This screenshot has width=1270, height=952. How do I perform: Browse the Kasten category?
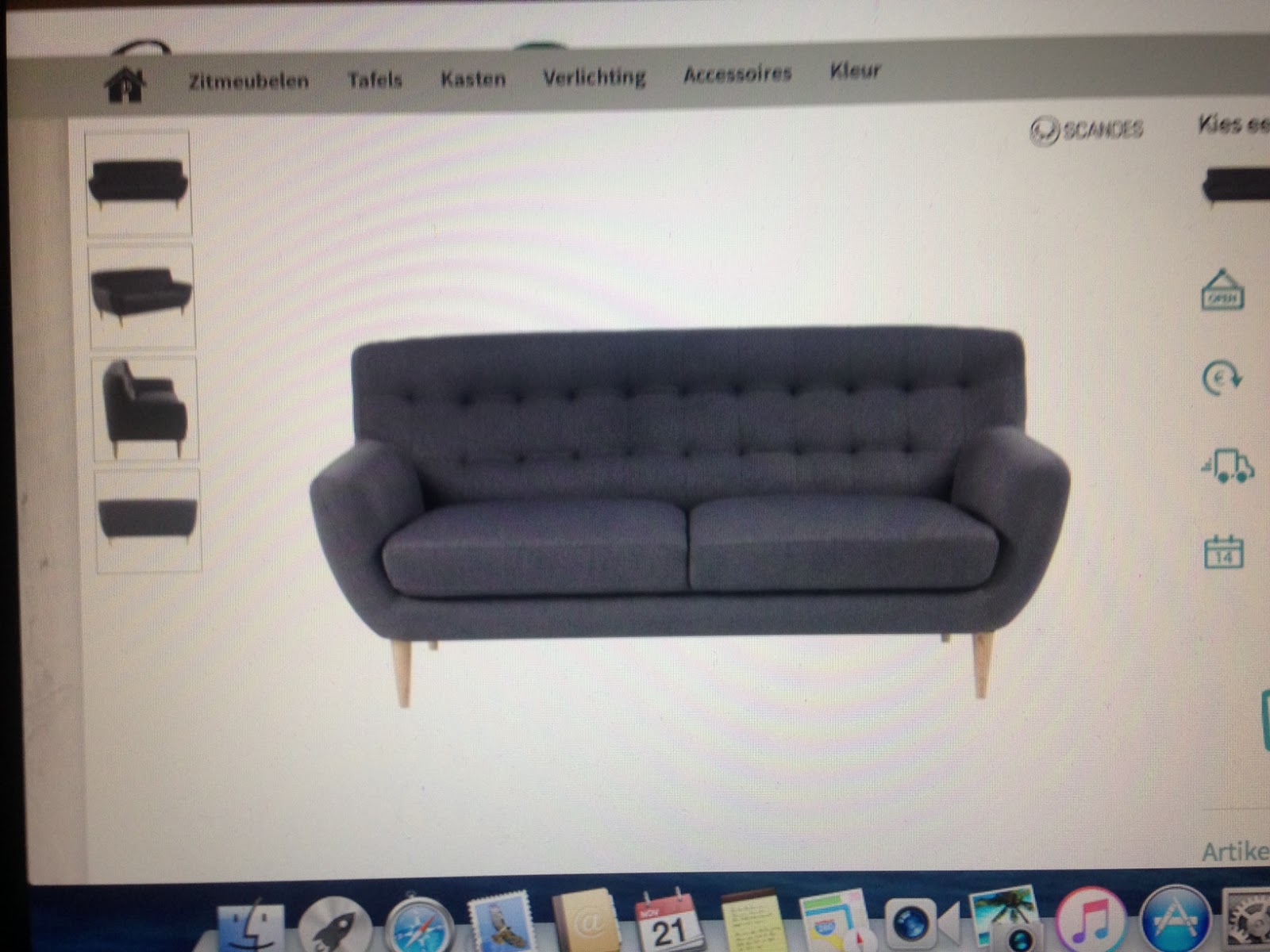click(473, 79)
